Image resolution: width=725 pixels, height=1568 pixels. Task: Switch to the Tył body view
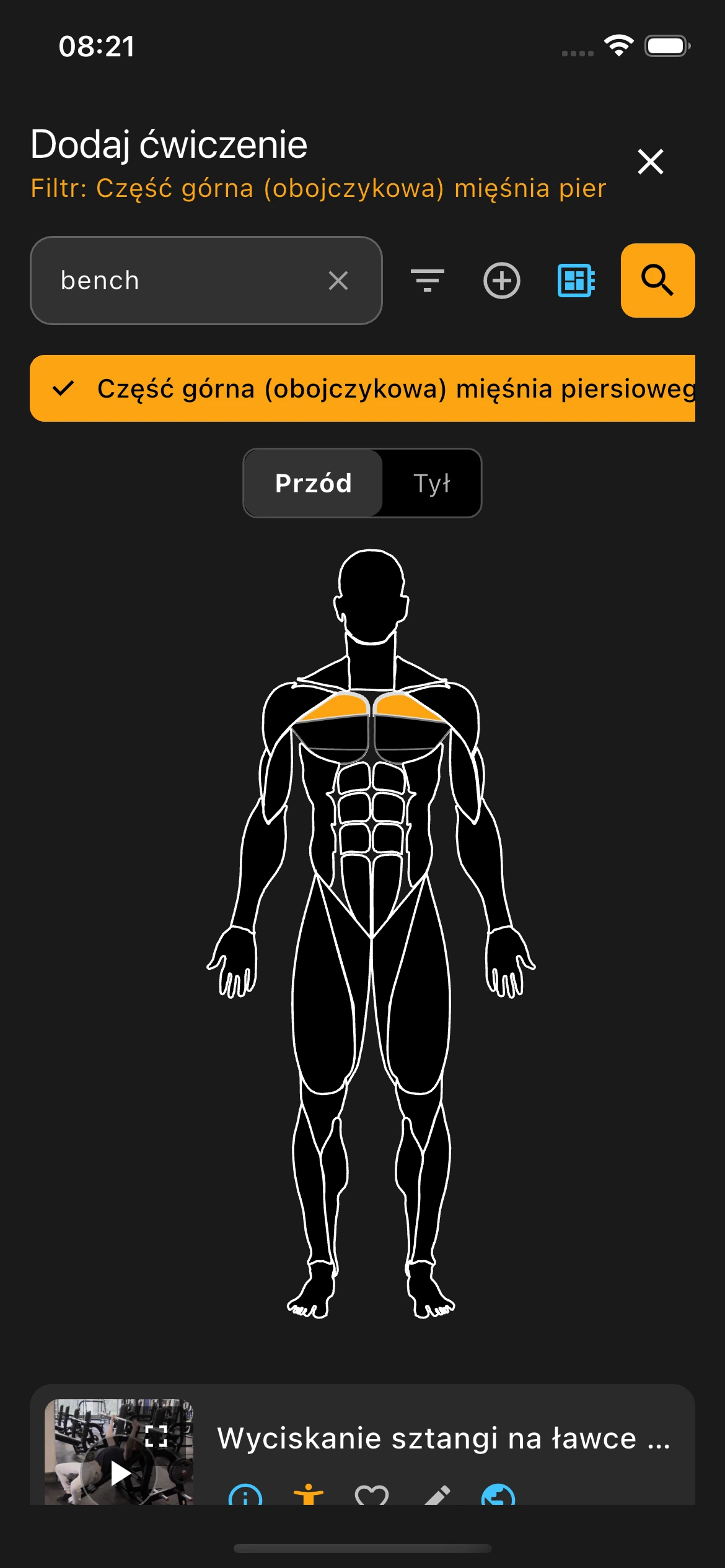click(431, 483)
